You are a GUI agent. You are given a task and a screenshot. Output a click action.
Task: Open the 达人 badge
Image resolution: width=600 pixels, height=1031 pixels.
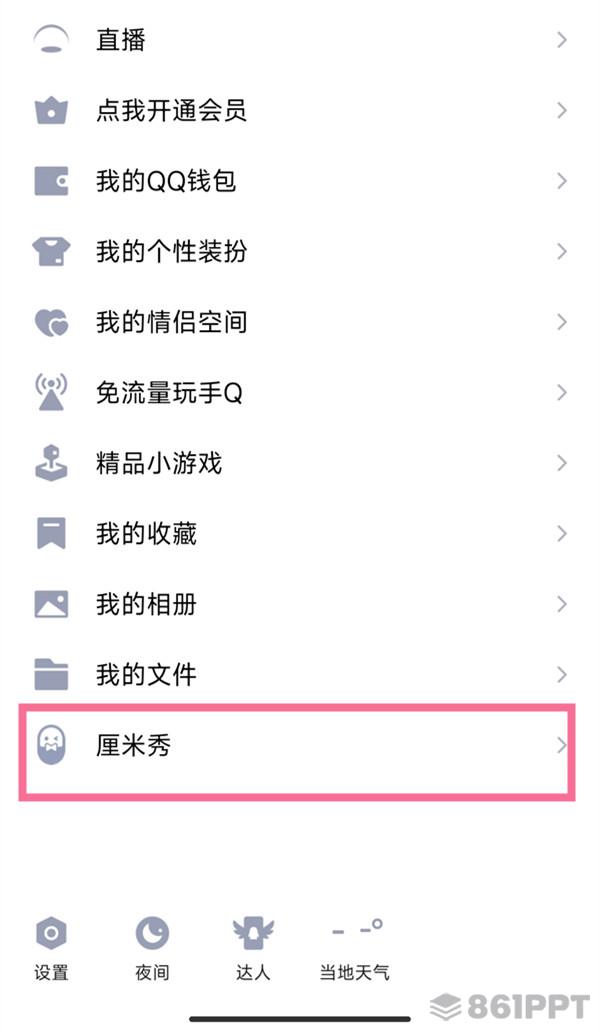(x=253, y=947)
